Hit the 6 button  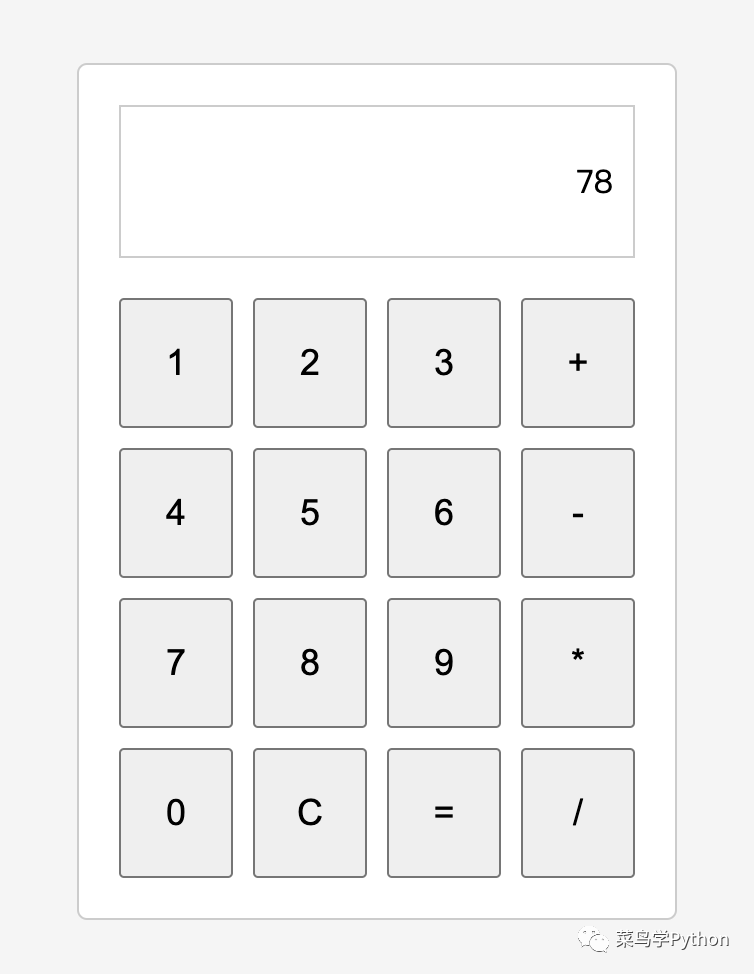coord(444,513)
